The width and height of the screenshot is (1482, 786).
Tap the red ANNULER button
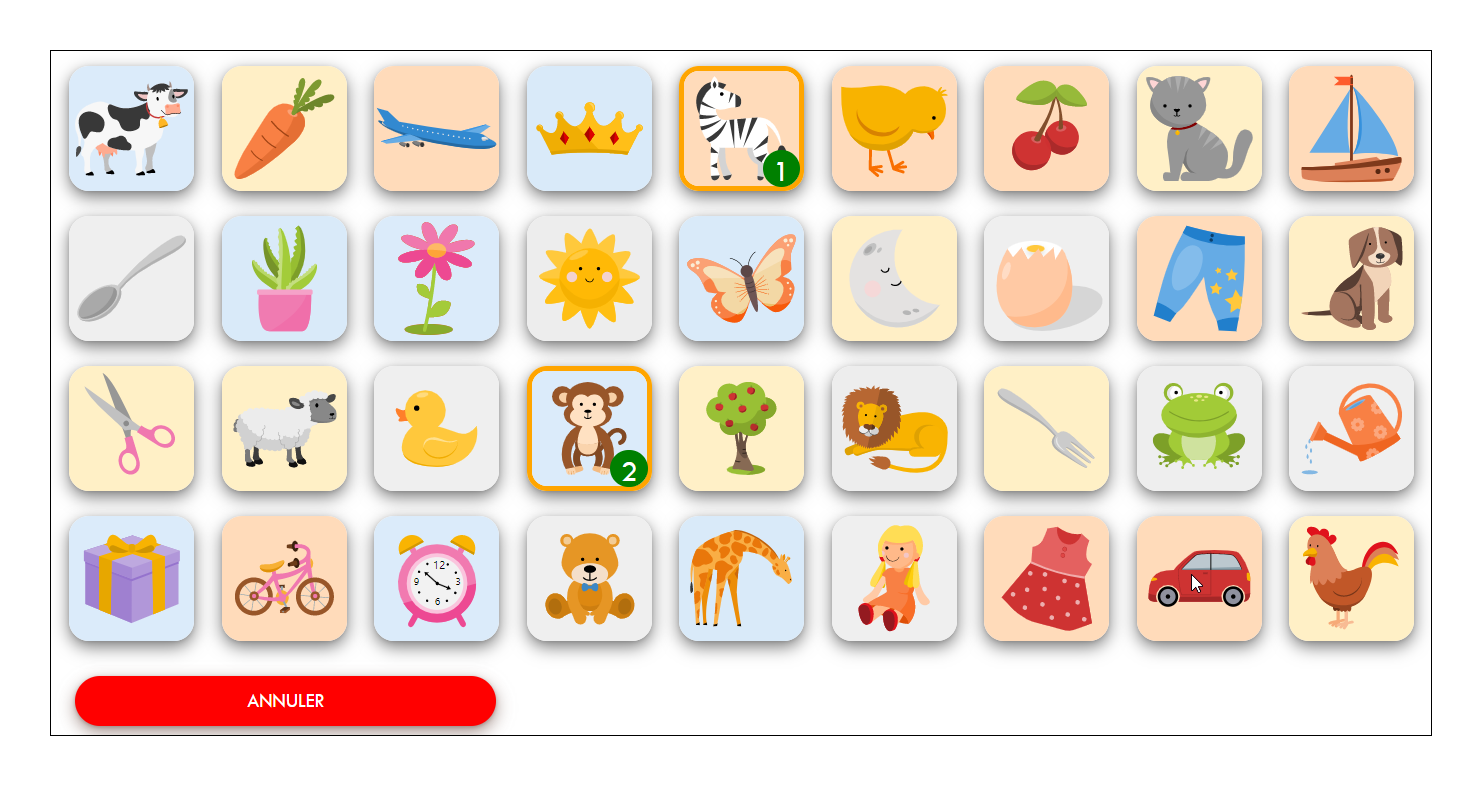point(285,701)
